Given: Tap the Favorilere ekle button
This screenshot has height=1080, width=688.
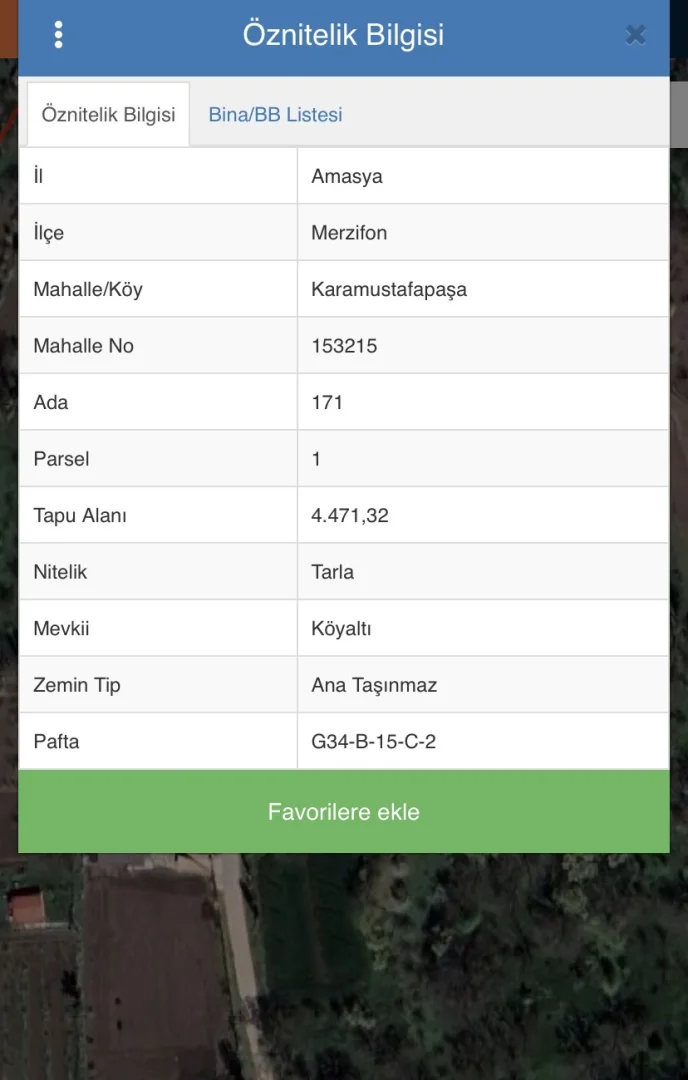Looking at the screenshot, I should pyautogui.click(x=344, y=811).
